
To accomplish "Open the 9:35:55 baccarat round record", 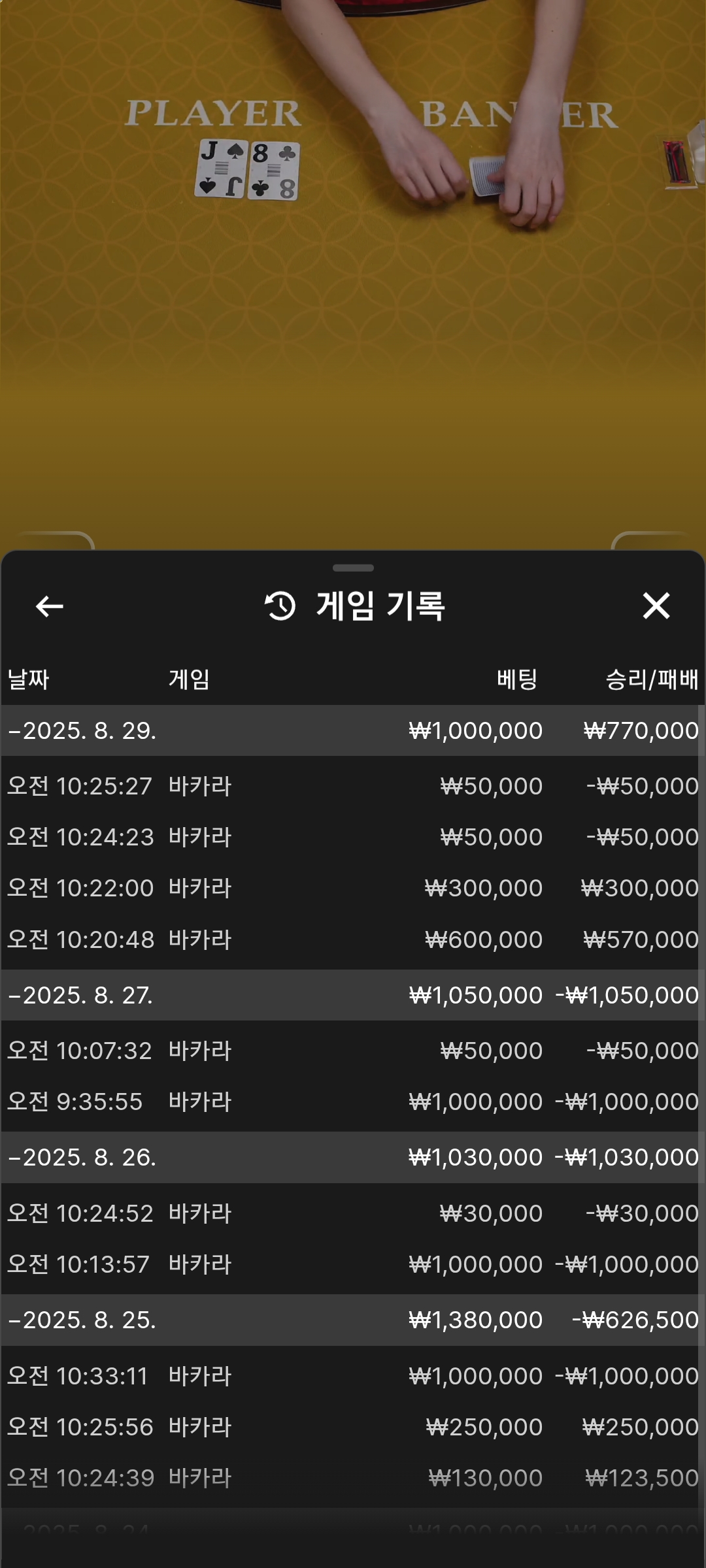I will [x=353, y=1102].
